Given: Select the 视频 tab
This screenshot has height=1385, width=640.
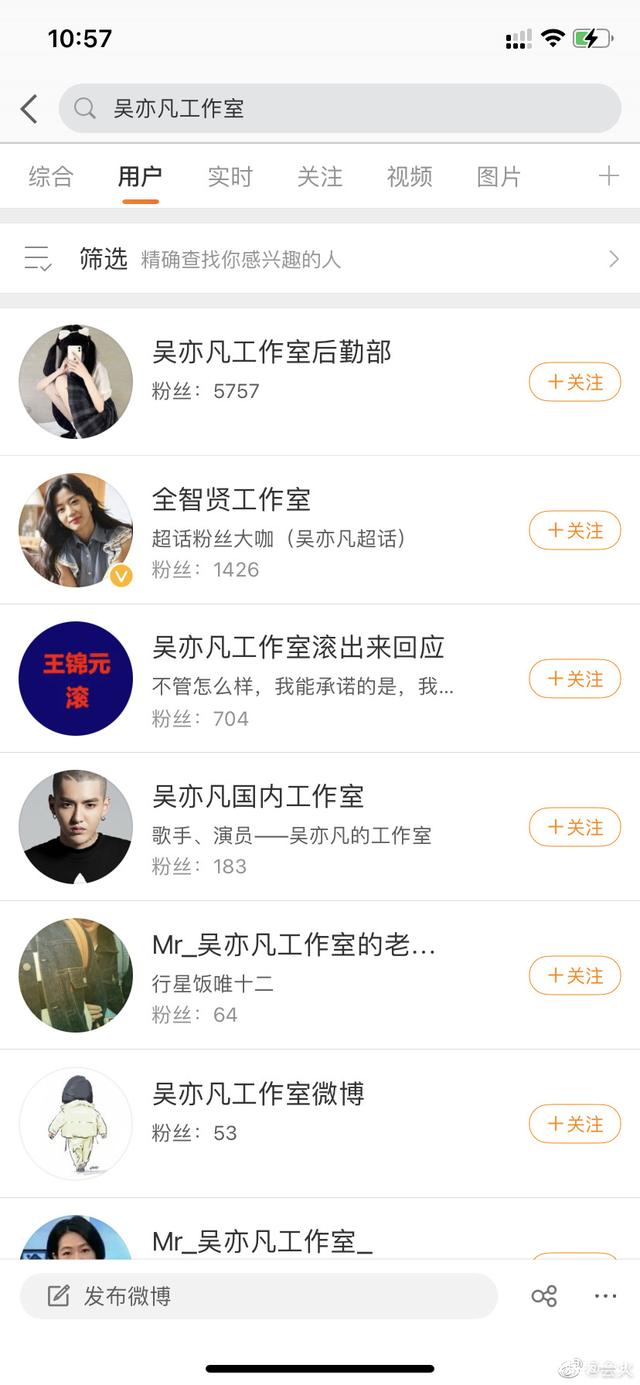Looking at the screenshot, I should [410, 177].
